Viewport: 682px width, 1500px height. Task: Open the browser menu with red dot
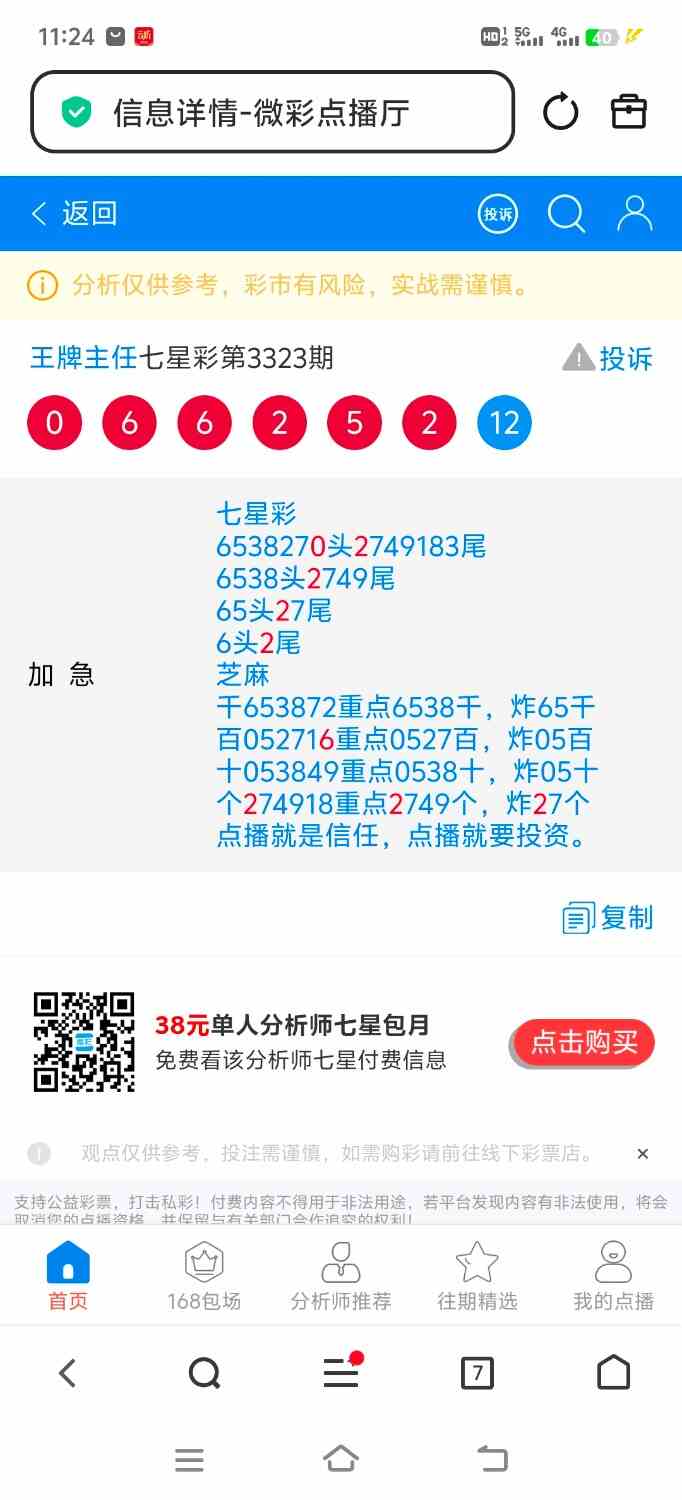341,1374
